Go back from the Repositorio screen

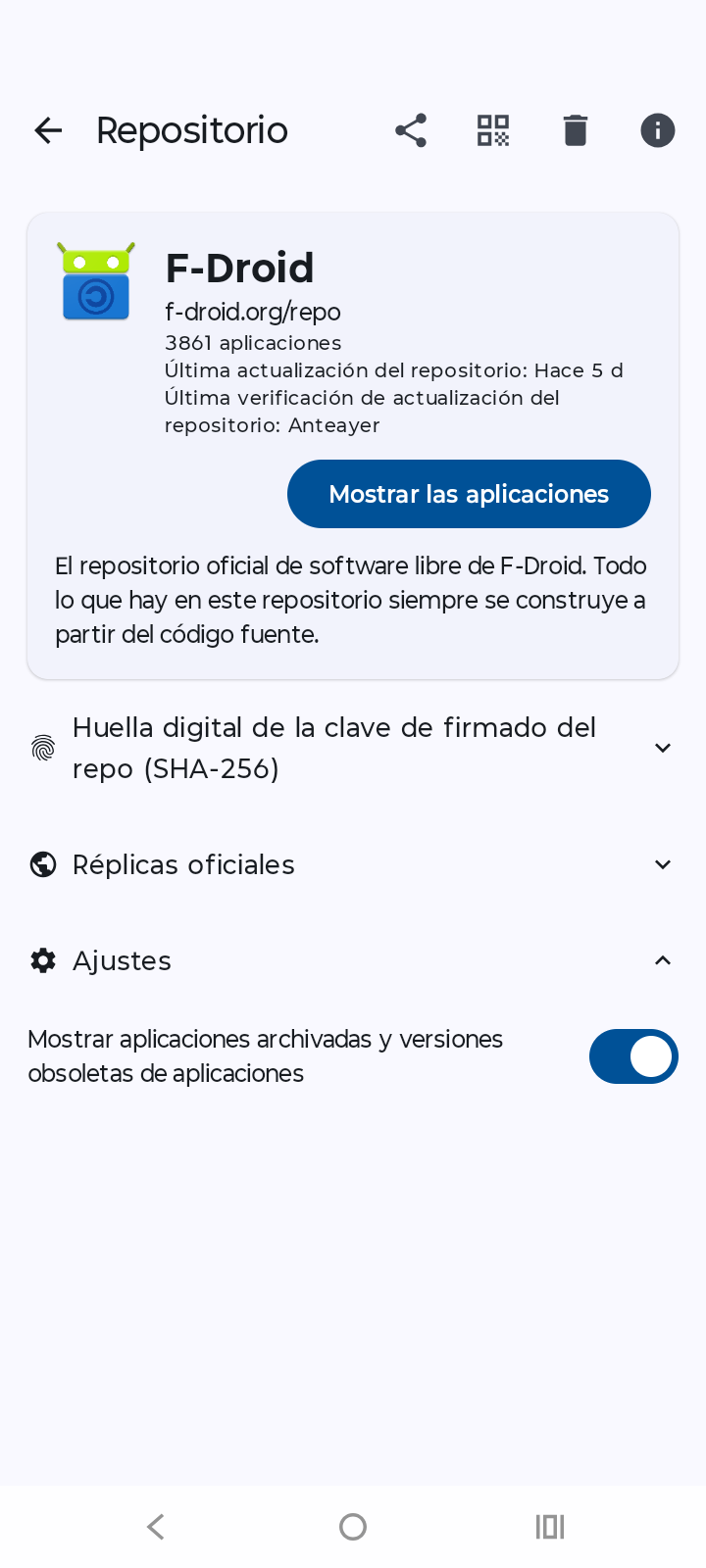[x=48, y=130]
